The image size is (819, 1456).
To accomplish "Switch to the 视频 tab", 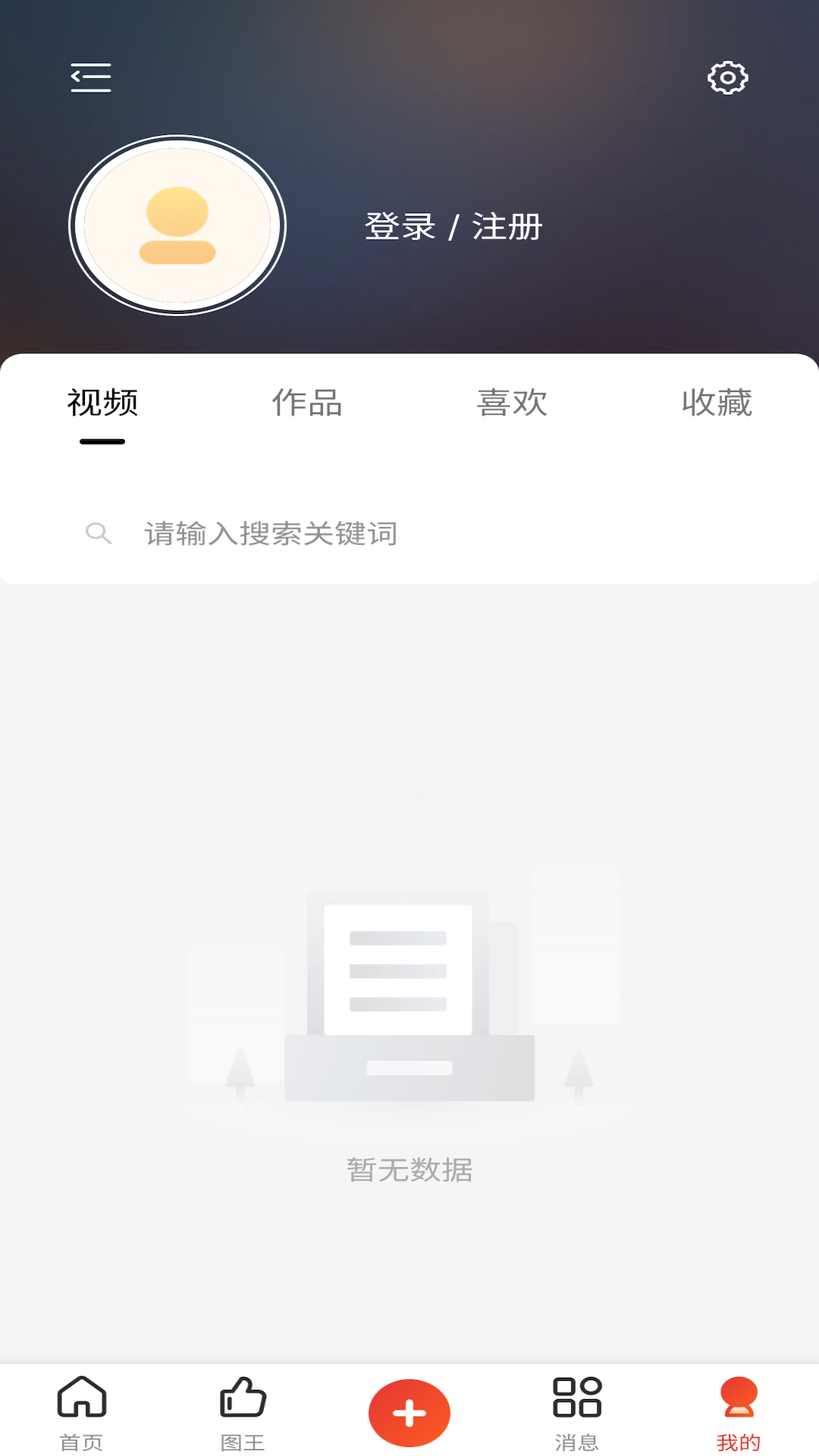I will (102, 403).
